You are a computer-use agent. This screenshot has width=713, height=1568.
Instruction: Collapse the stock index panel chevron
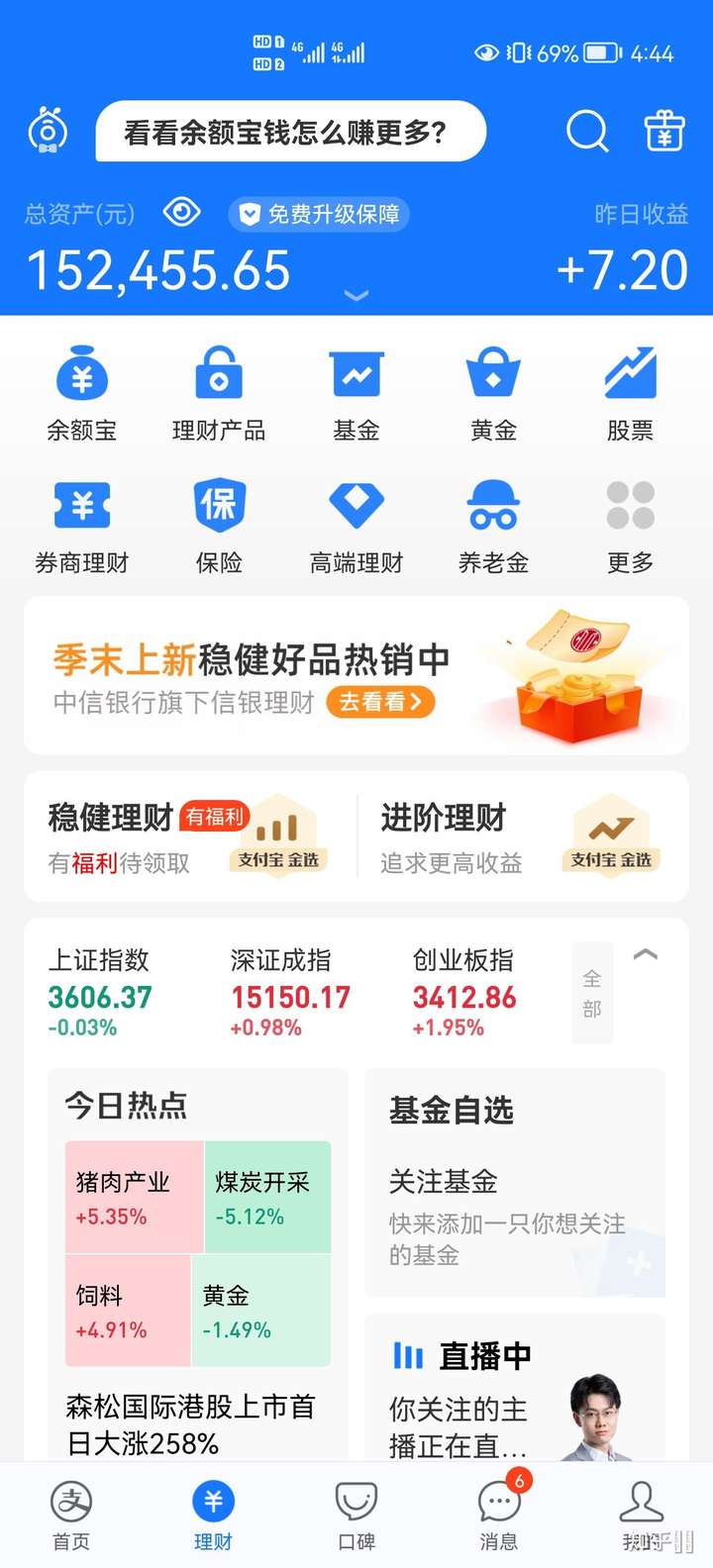tap(647, 955)
